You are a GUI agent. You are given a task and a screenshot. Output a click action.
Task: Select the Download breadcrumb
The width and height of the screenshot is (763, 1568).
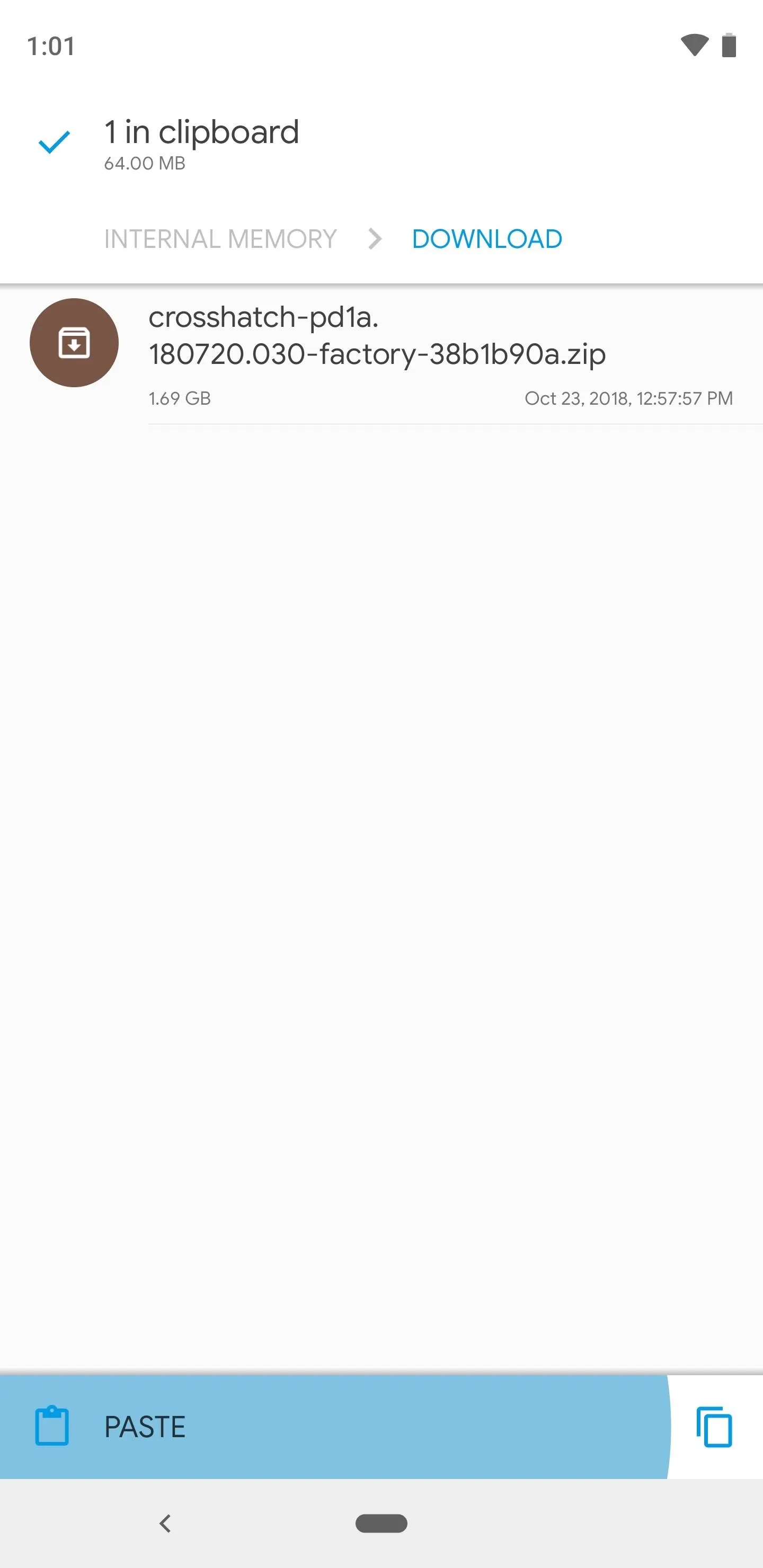coord(487,239)
